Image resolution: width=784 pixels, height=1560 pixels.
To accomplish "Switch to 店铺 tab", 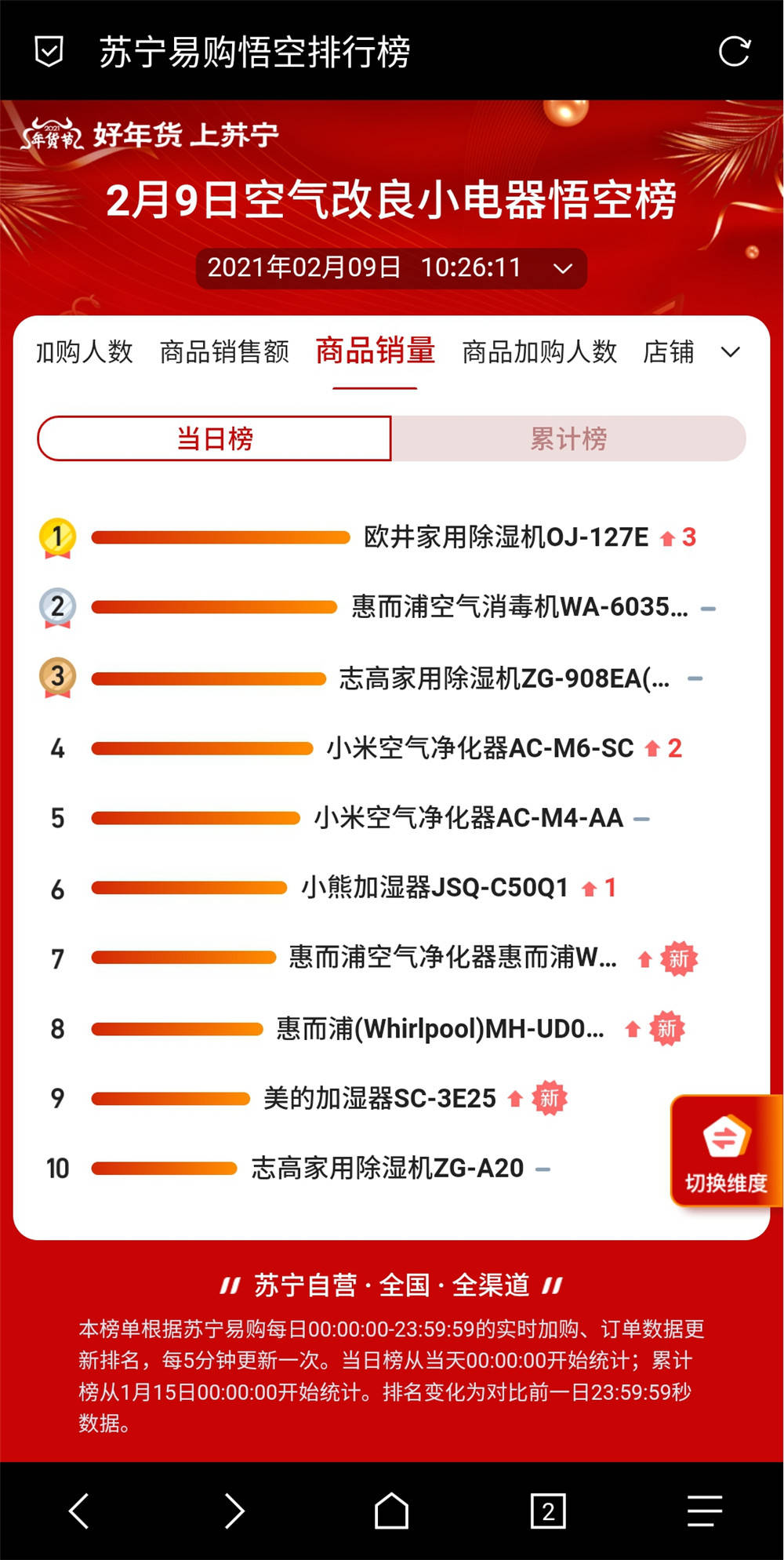I will point(668,352).
